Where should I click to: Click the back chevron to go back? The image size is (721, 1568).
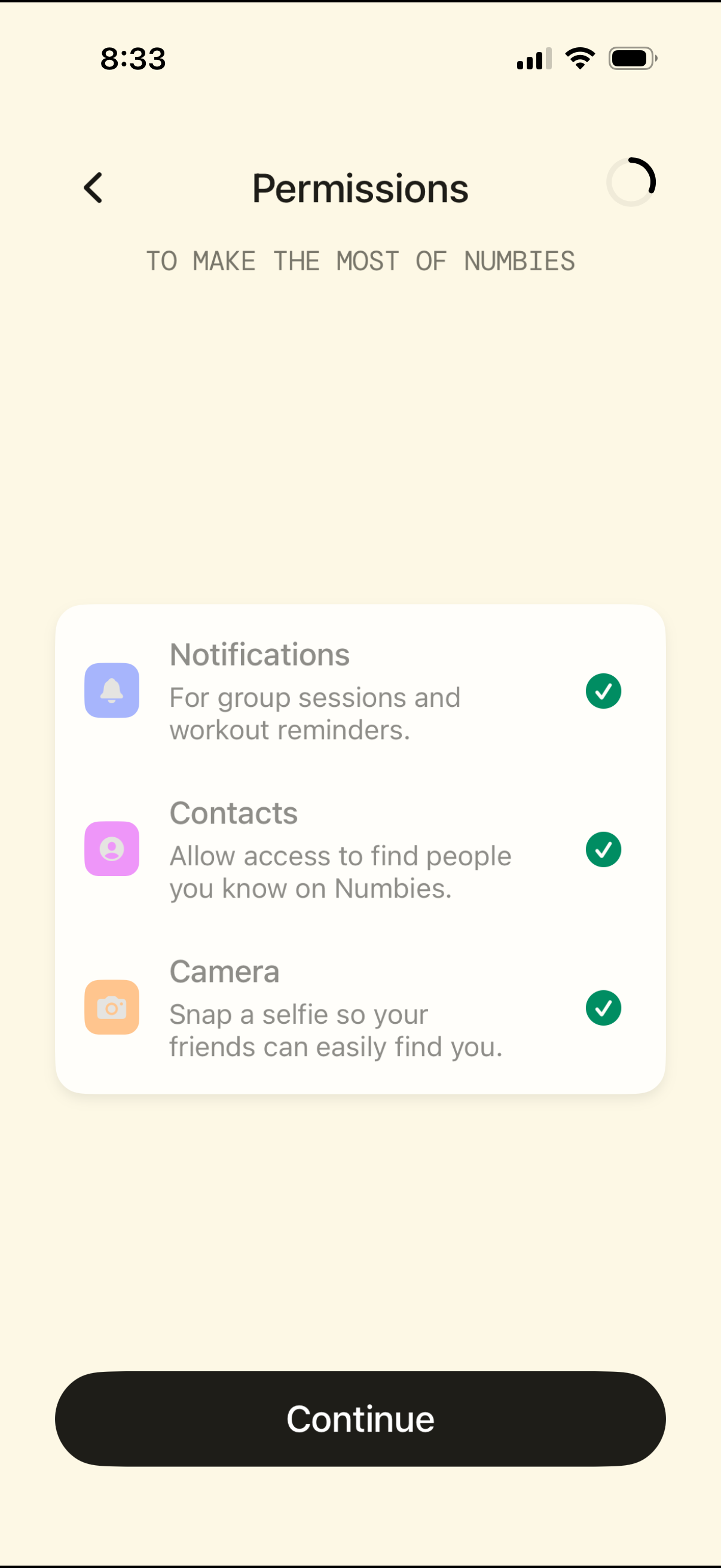pyautogui.click(x=93, y=188)
